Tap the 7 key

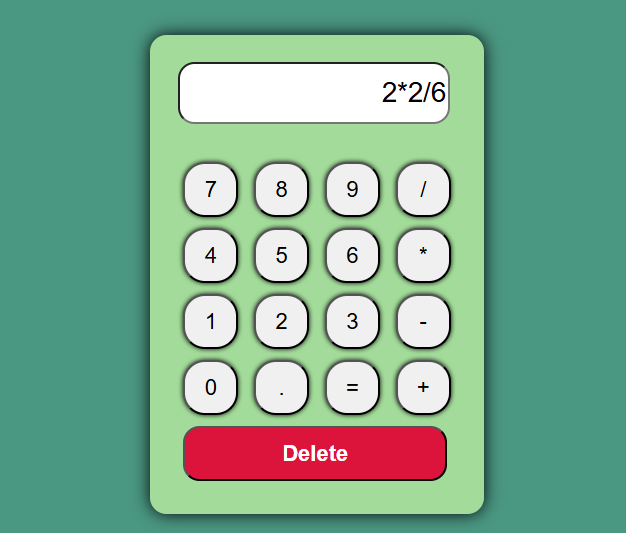210,189
